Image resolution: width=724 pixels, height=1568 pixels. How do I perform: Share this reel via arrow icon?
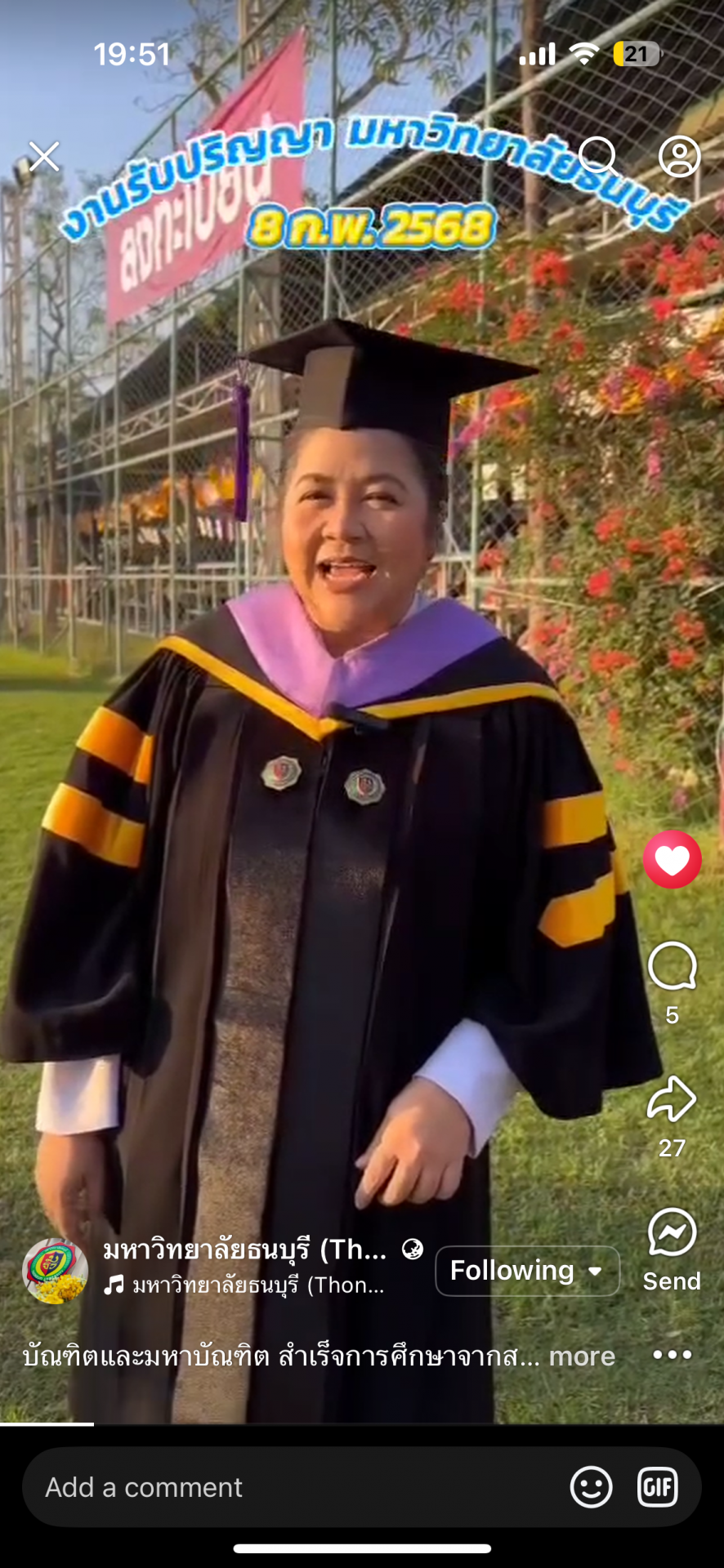pos(672,1099)
